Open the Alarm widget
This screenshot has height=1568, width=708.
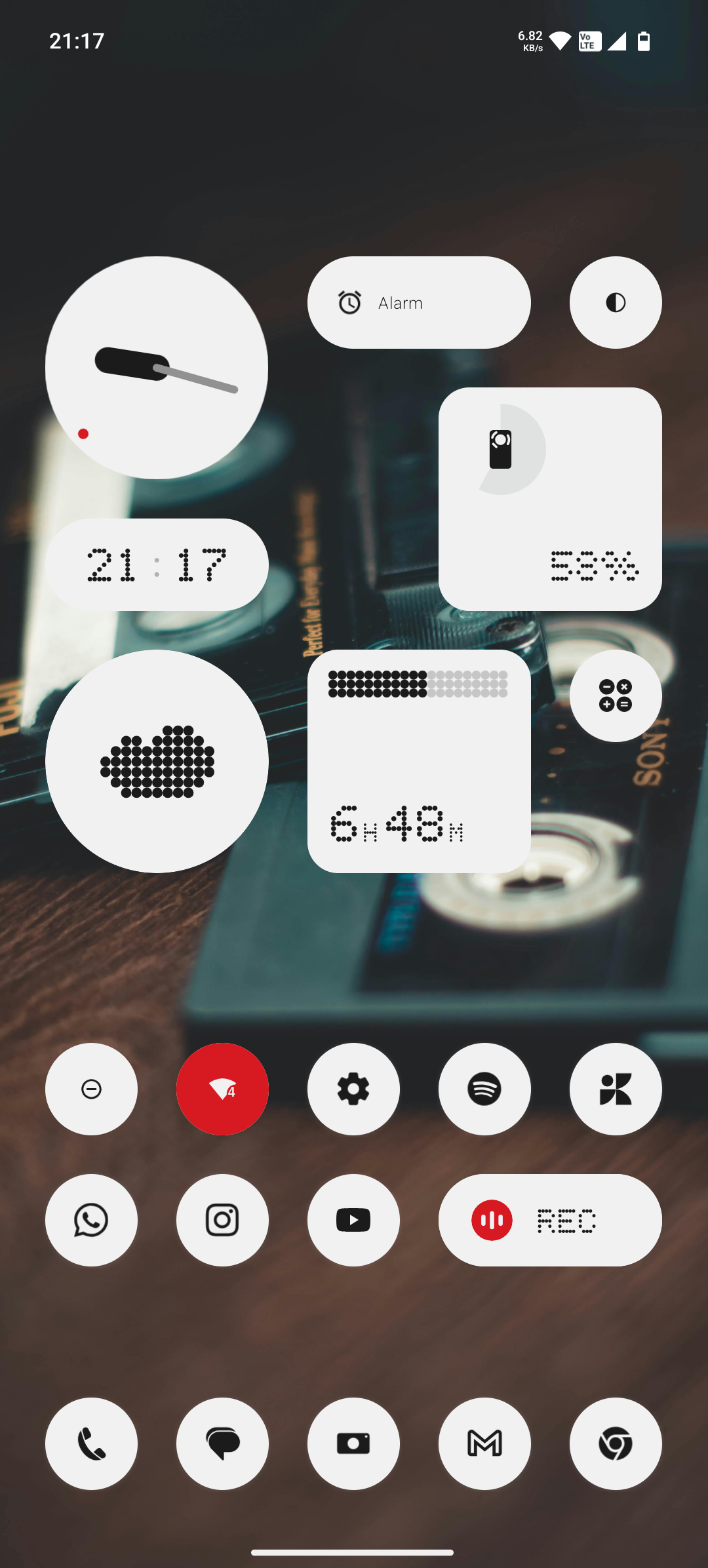click(x=418, y=302)
